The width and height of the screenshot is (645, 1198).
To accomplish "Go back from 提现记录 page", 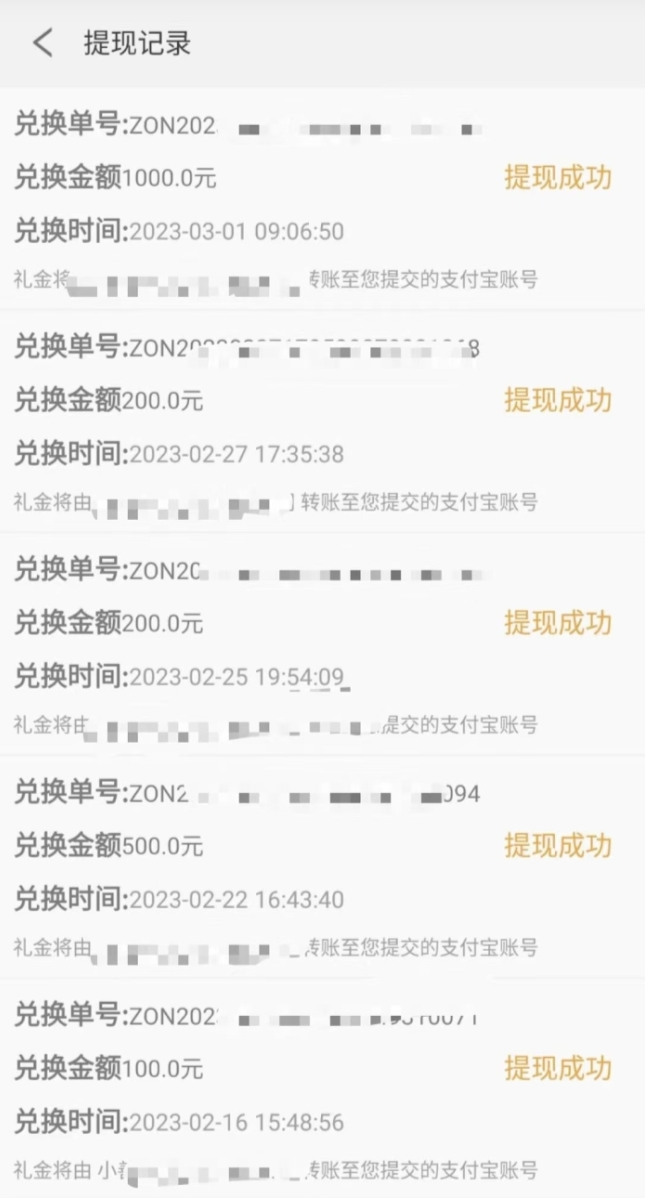I will (x=42, y=43).
